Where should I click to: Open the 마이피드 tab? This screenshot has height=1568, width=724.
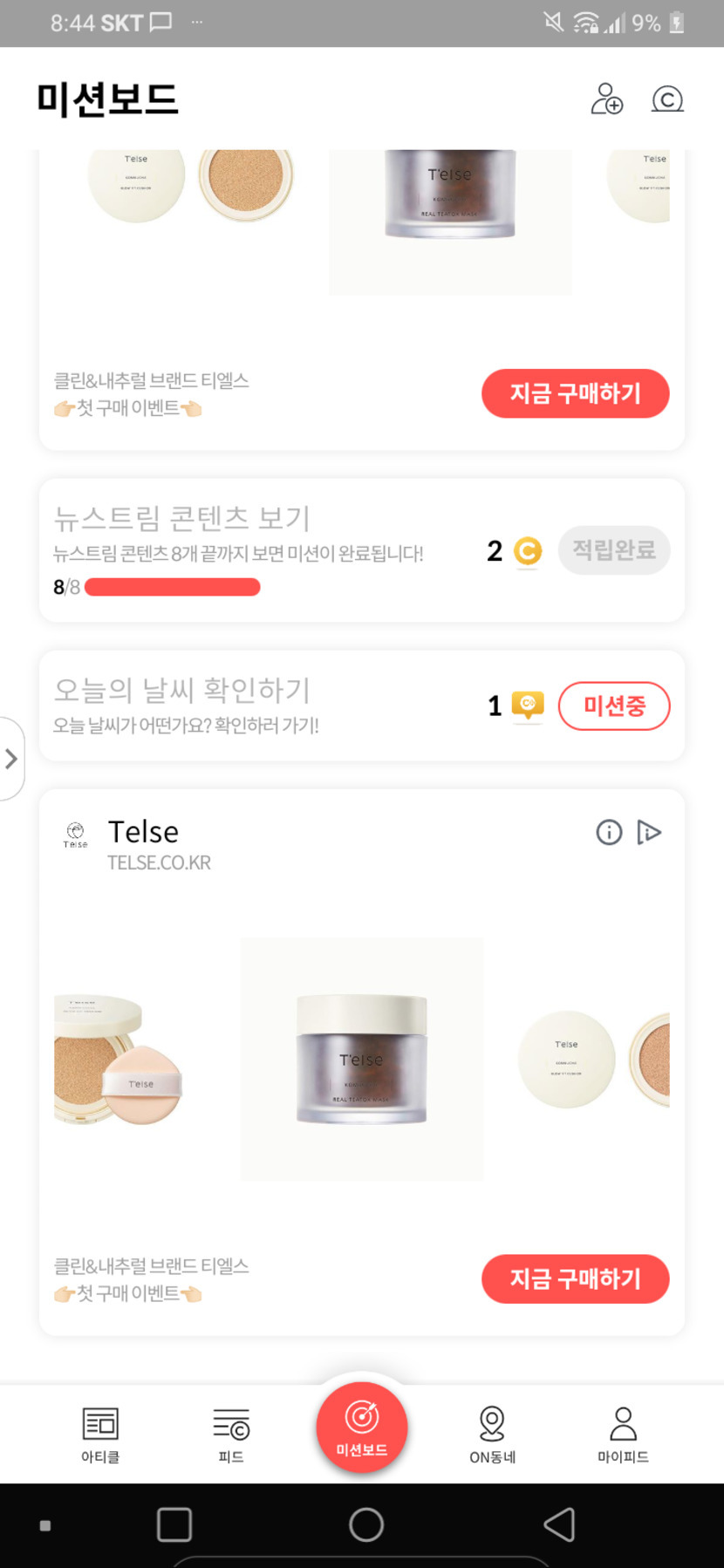pos(623,1435)
